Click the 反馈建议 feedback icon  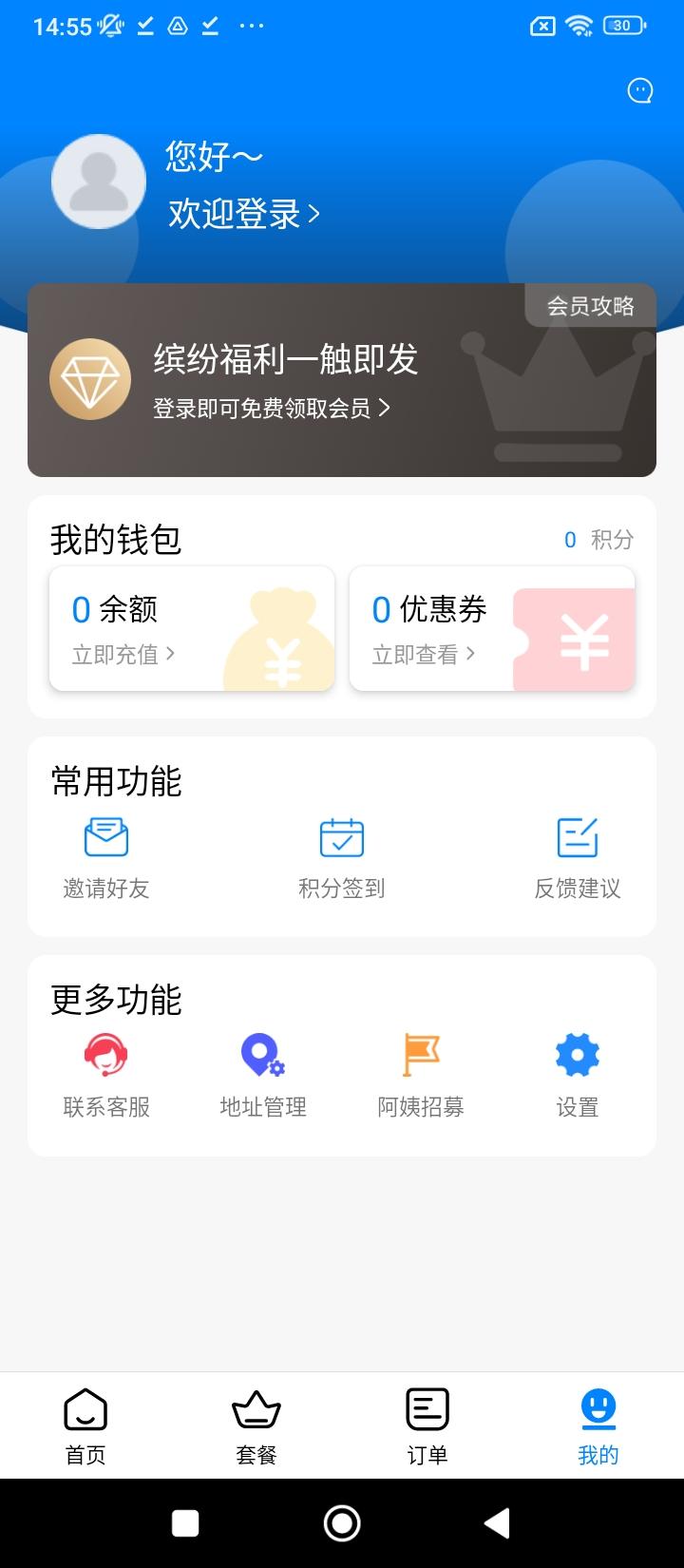(x=576, y=837)
